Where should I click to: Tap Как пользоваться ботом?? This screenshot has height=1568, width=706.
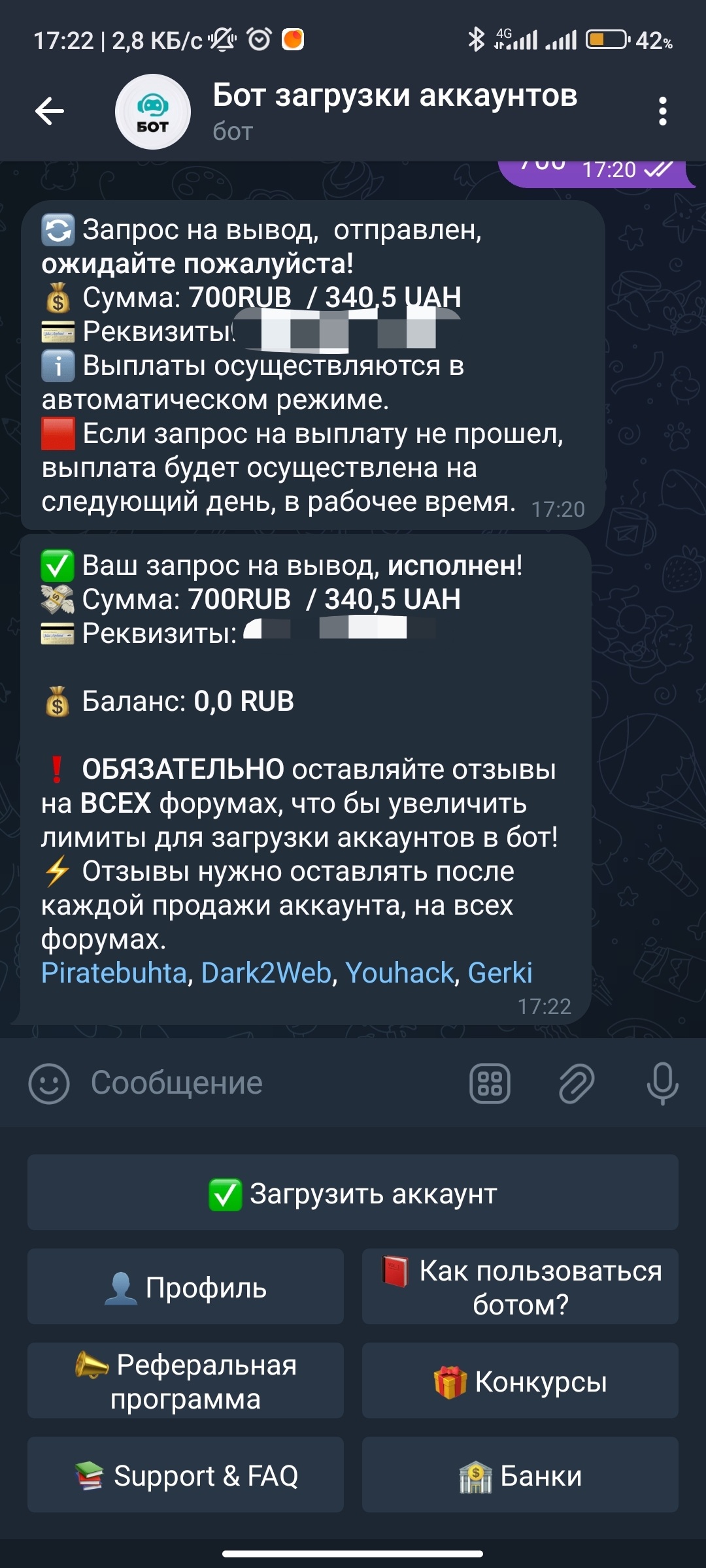[x=520, y=1287]
